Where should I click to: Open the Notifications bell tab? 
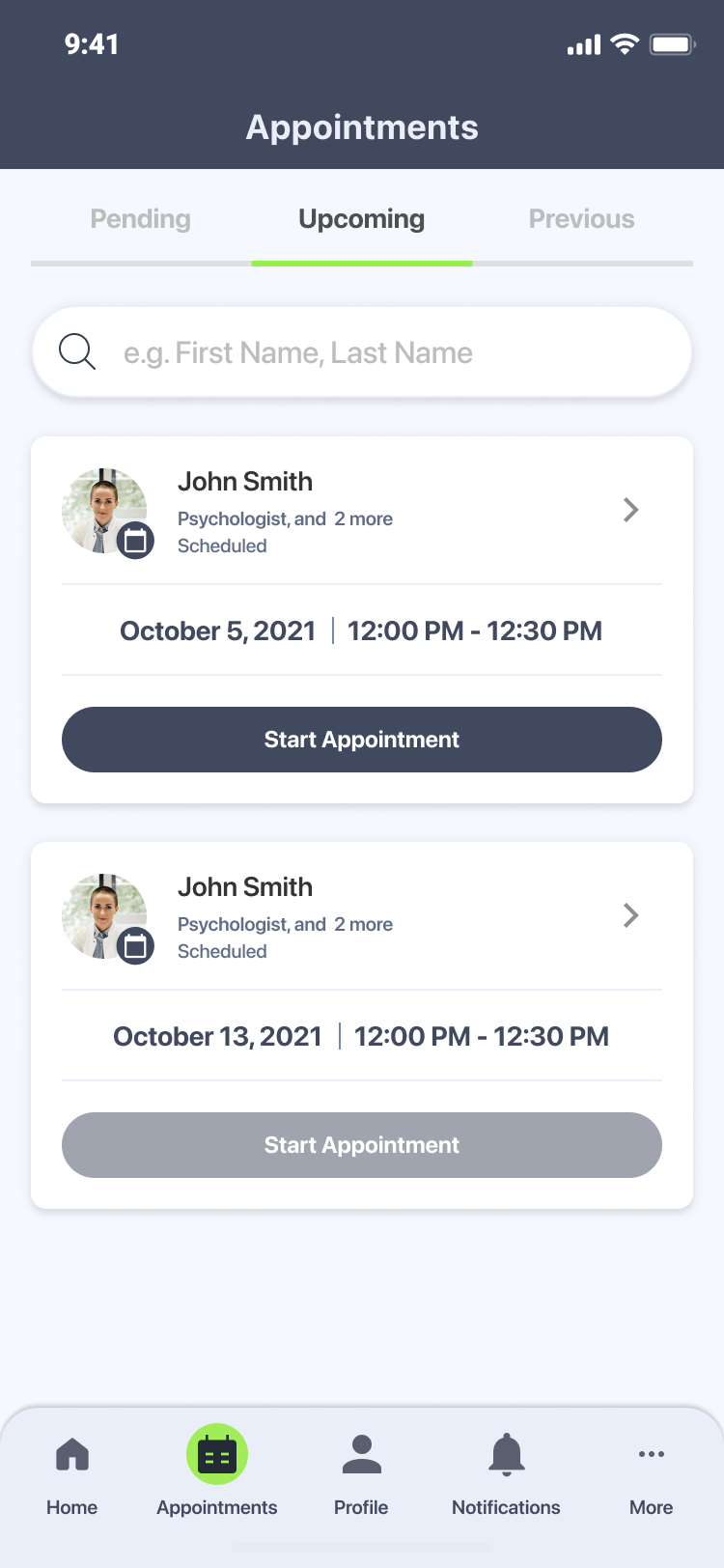click(x=506, y=1474)
